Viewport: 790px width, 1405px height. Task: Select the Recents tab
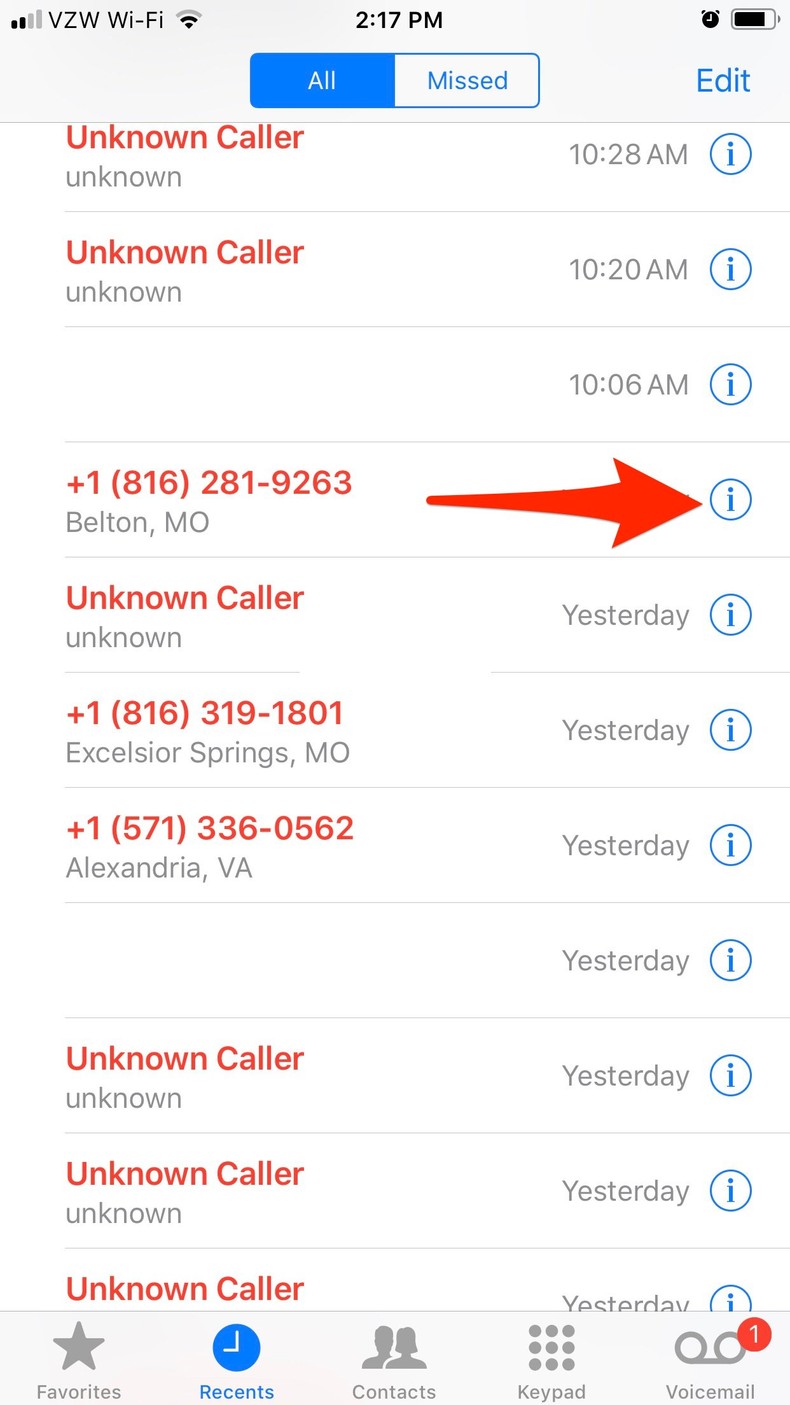tap(236, 1361)
